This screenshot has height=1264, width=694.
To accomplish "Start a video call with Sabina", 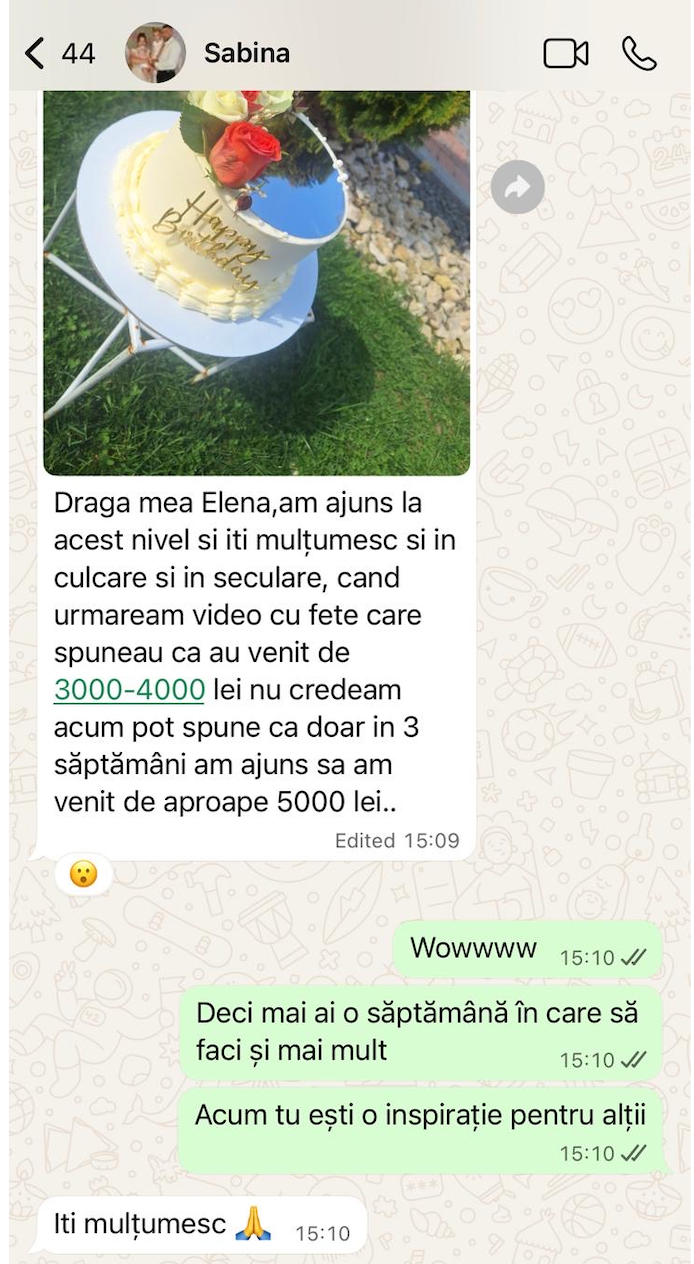I will [566, 53].
